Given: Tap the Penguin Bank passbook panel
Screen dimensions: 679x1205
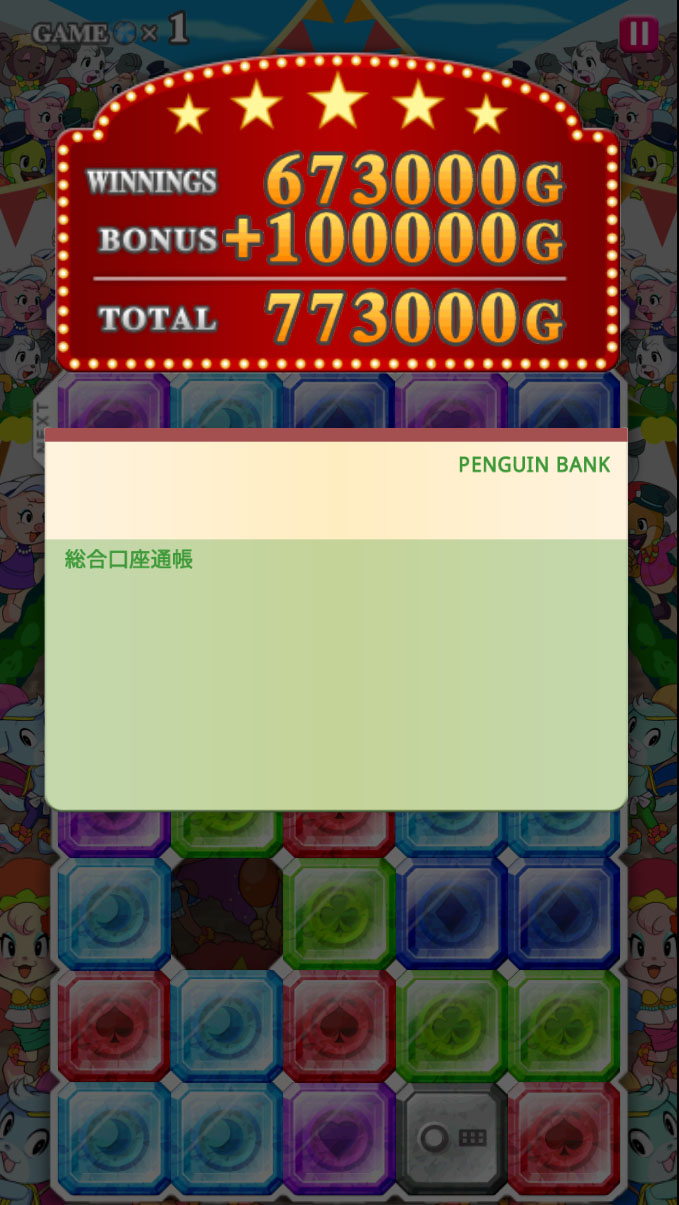Looking at the screenshot, I should click(336, 620).
